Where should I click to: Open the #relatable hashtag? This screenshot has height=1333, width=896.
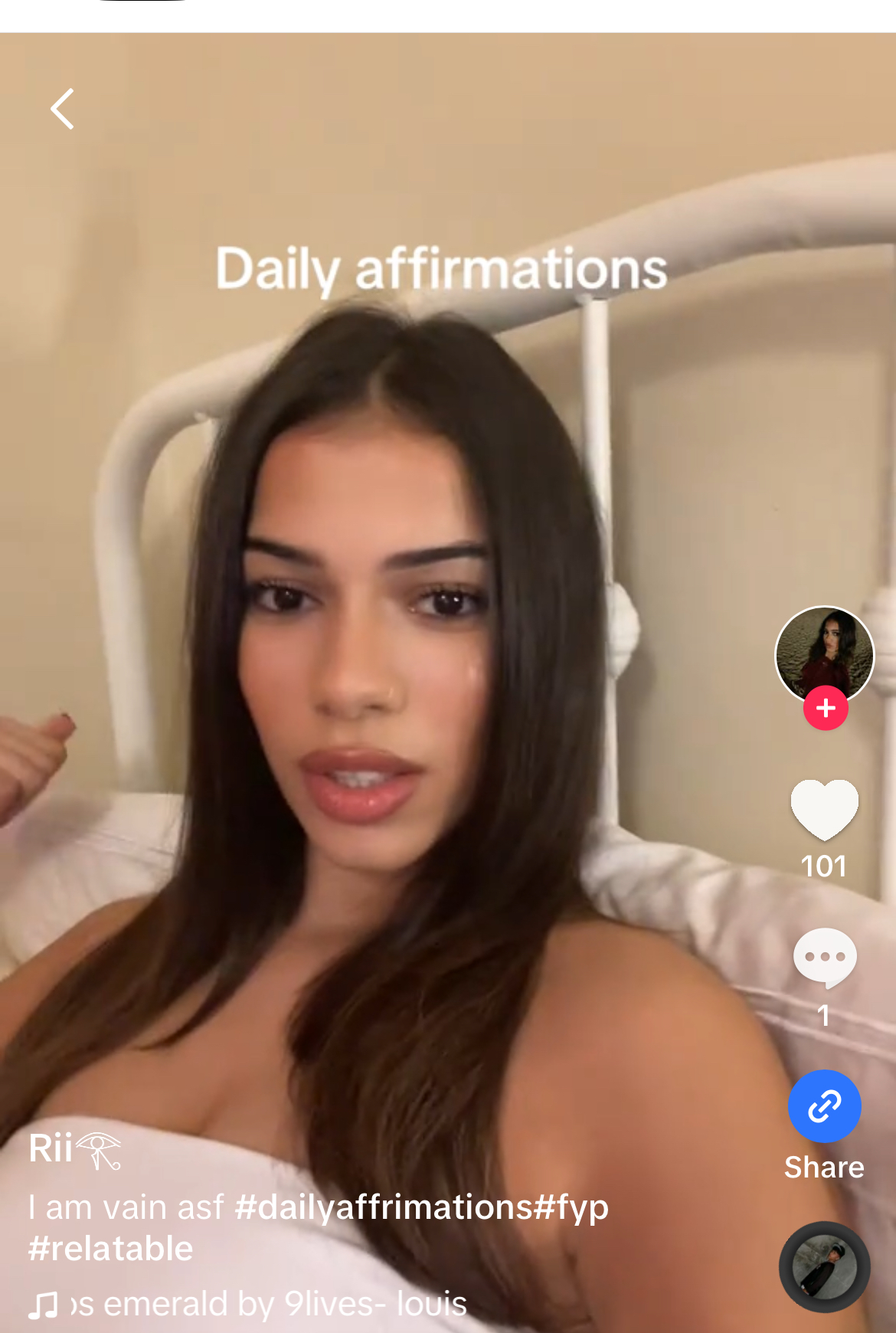[111, 1249]
